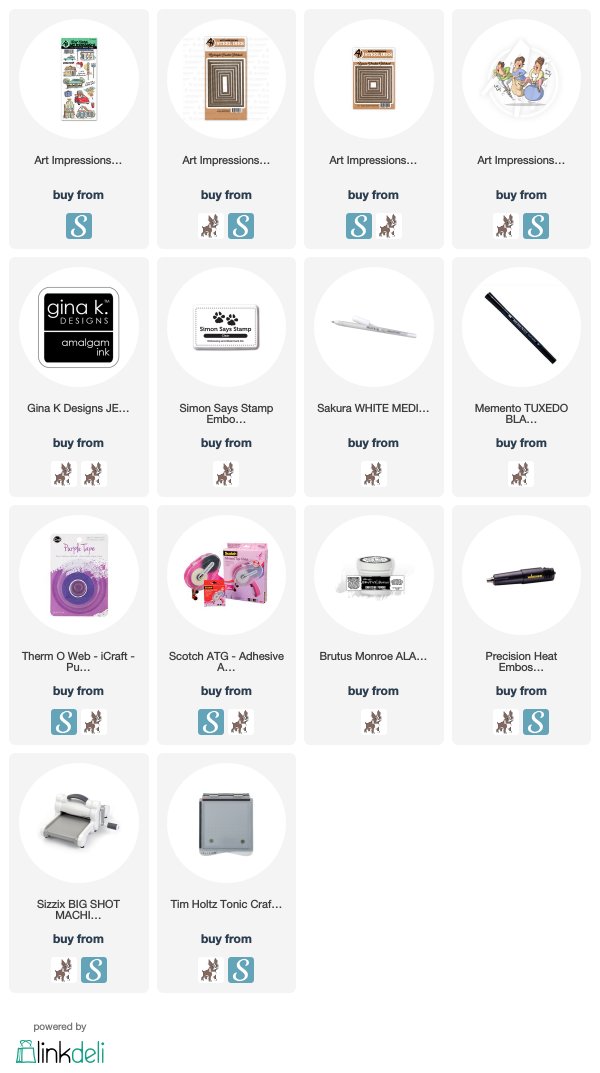
Task: Tap the S store icon under Precision Heat tool
Action: pyautogui.click(x=536, y=721)
